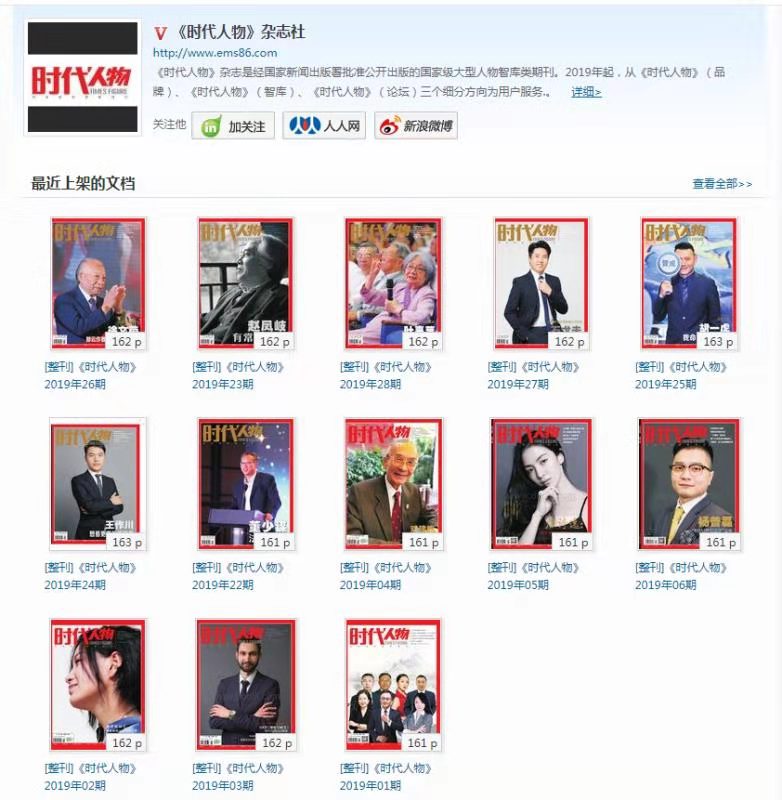Tap the 时代人物 magazine profile logo
Viewport: 782px width, 800px height.
(82, 78)
